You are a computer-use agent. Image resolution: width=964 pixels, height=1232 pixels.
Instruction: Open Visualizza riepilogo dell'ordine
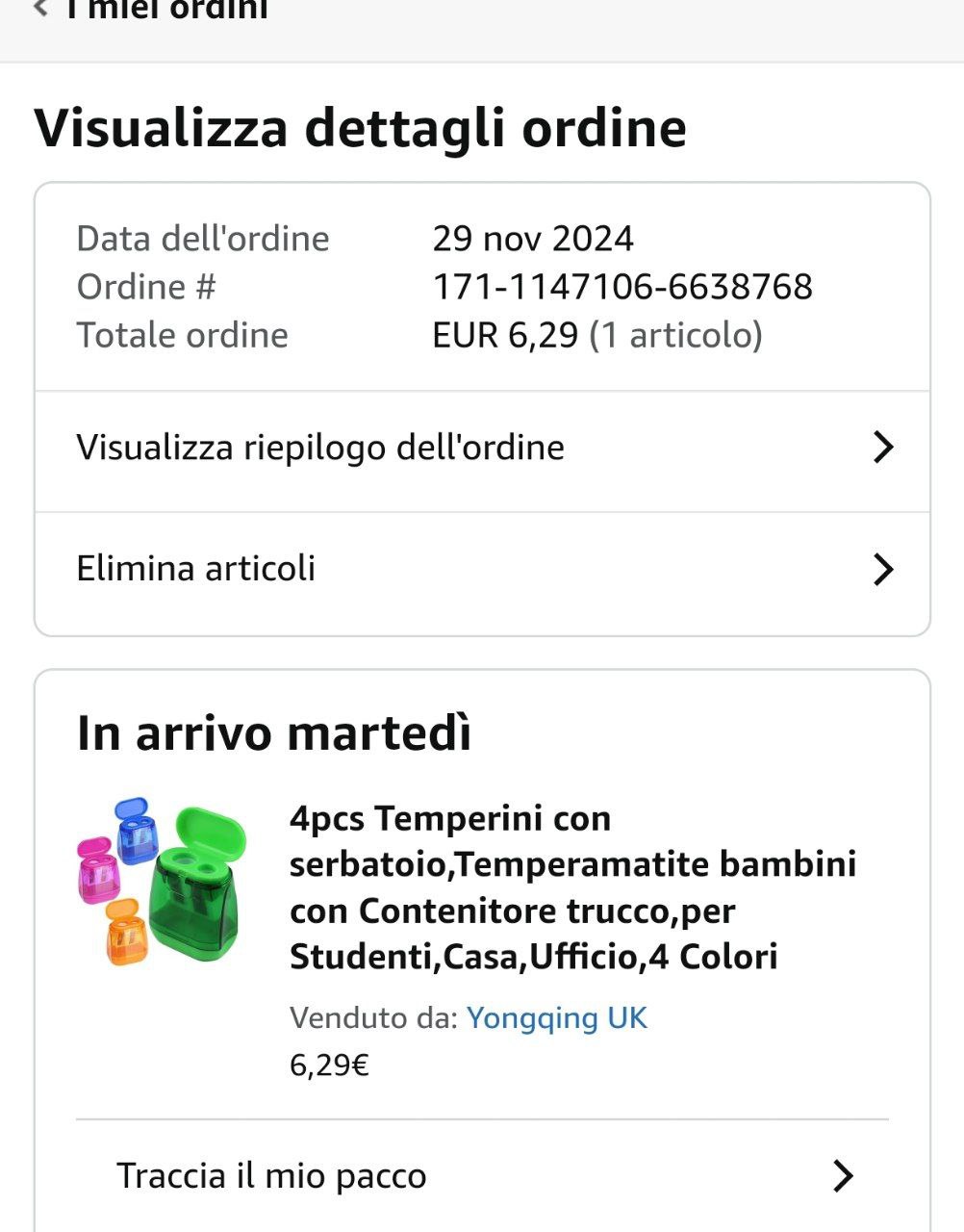(481, 449)
